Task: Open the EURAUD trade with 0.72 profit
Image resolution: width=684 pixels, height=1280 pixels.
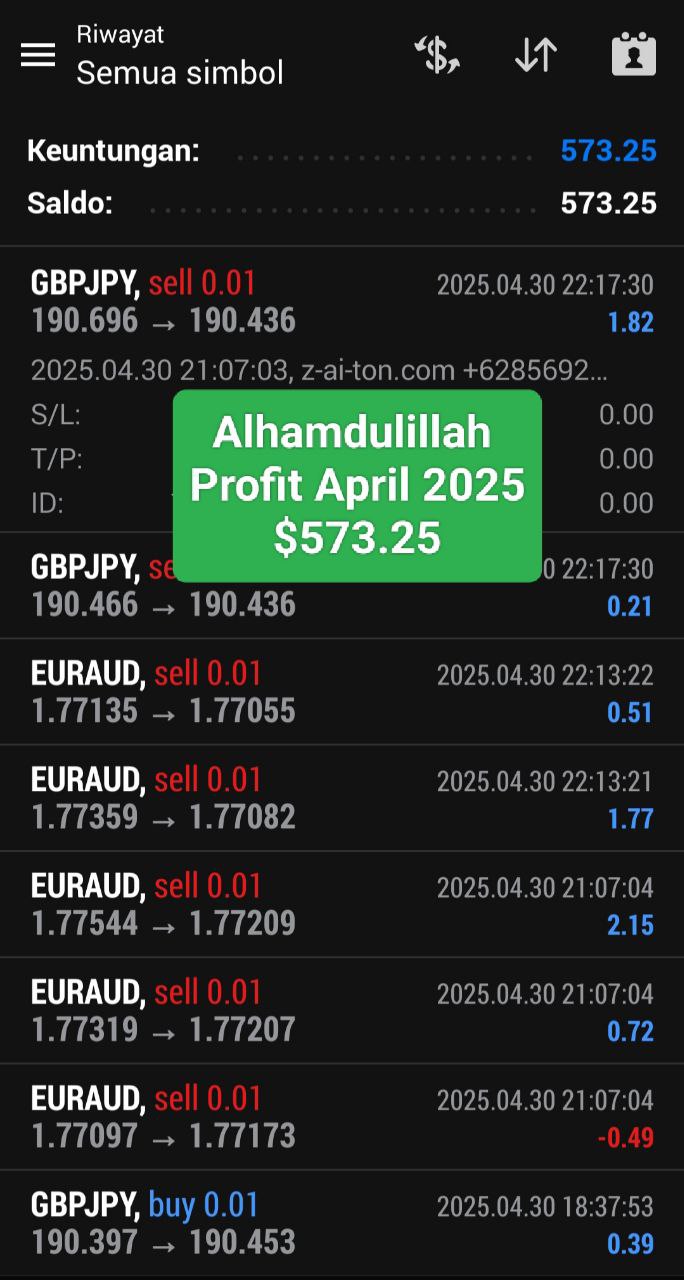Action: click(x=342, y=1010)
